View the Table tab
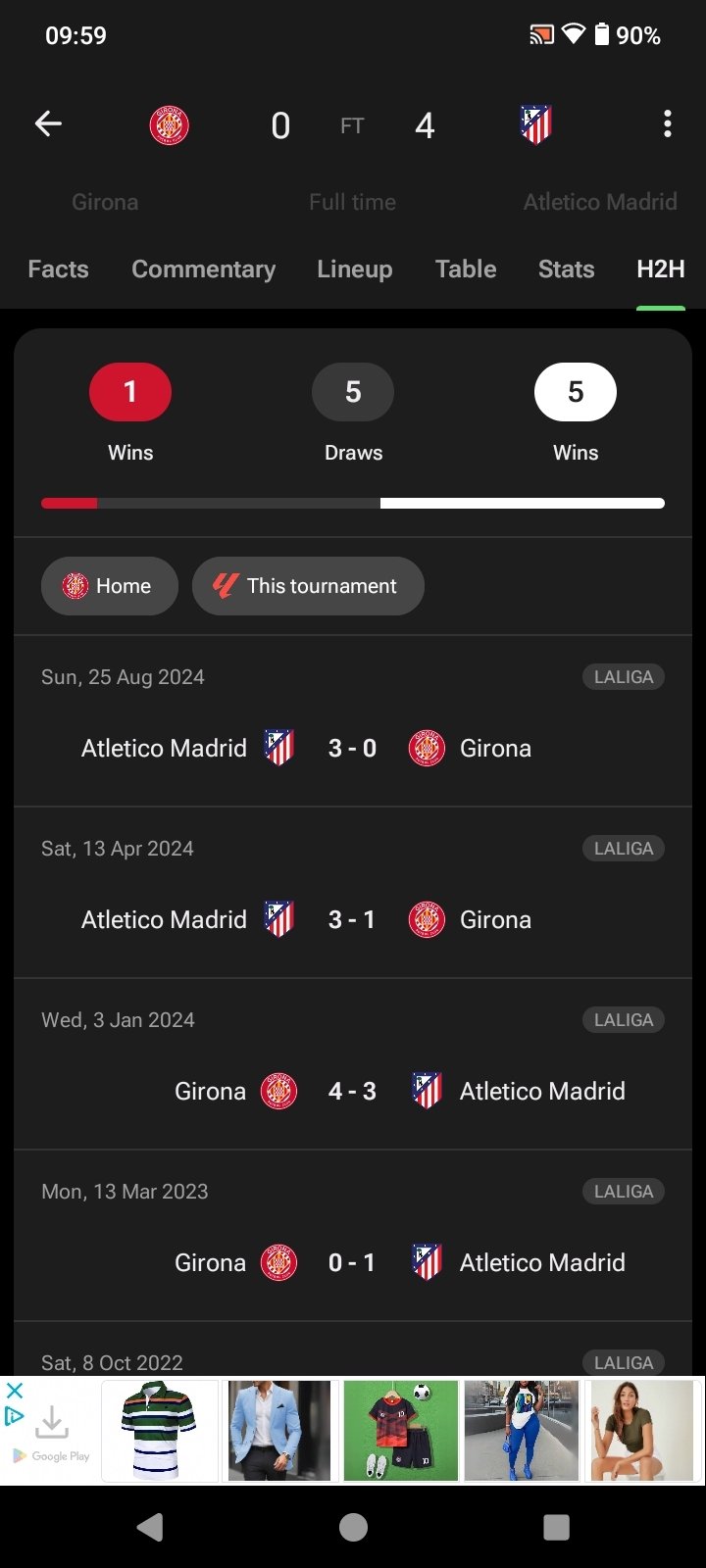Image resolution: width=706 pixels, height=1568 pixels. 466,269
